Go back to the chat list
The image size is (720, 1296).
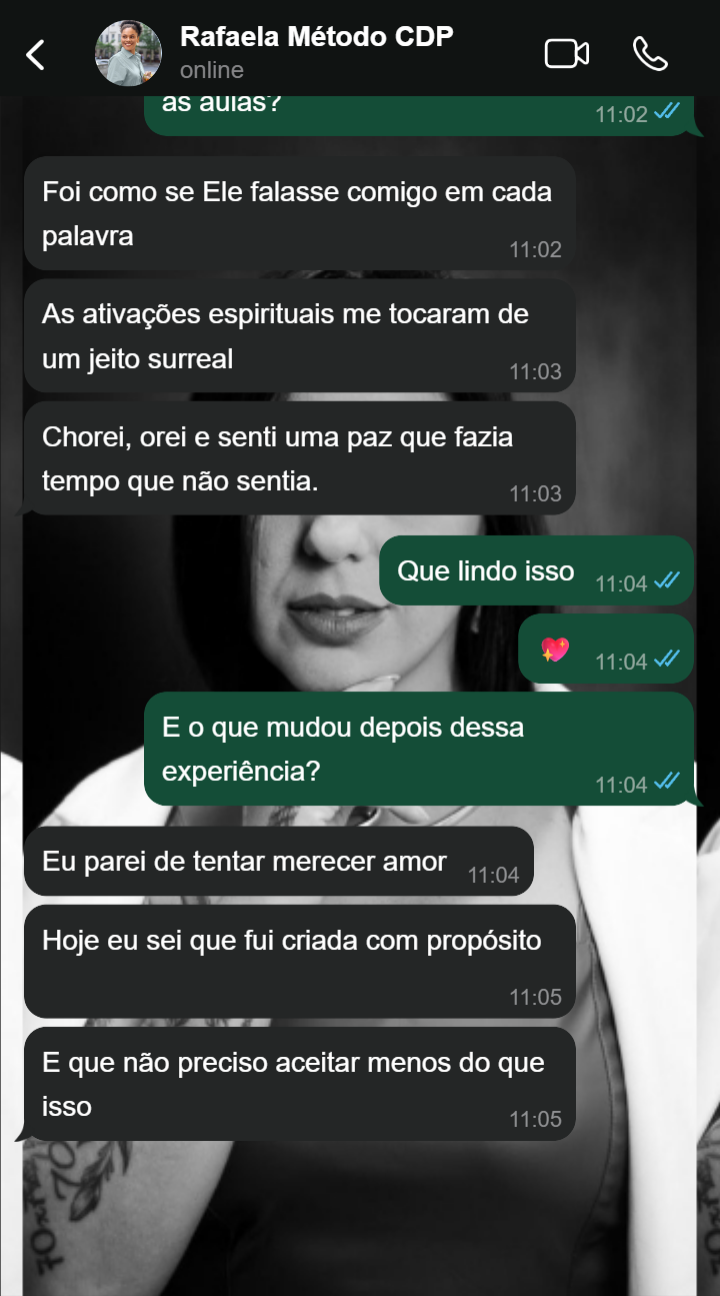tap(36, 54)
